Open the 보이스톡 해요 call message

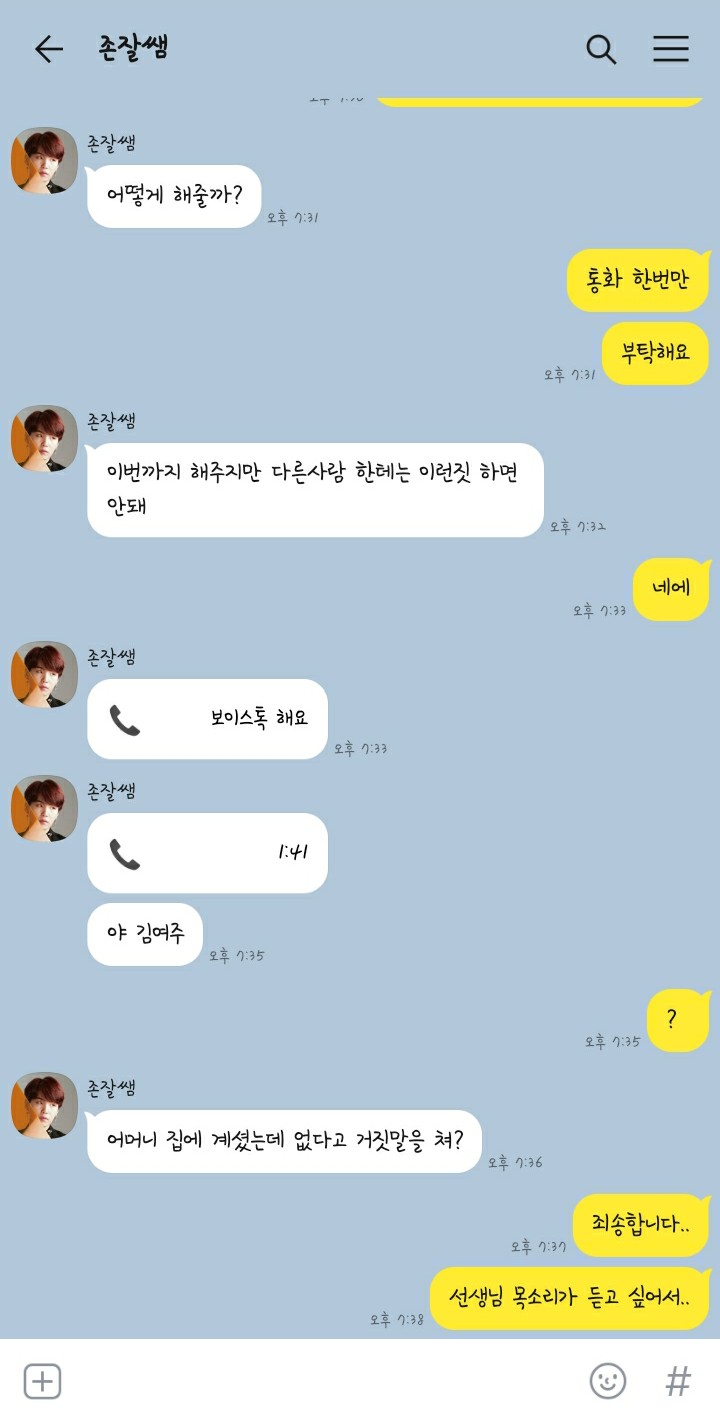point(207,719)
